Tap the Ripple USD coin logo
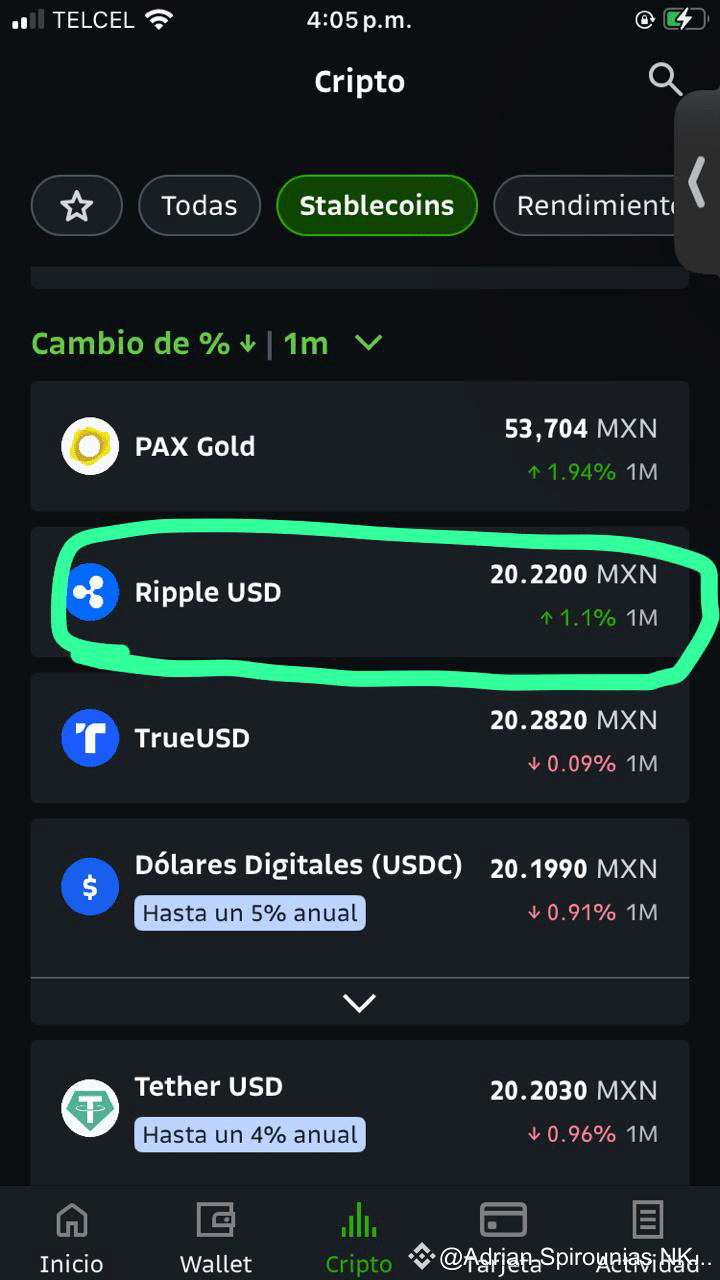Screen dimensions: 720x1280 90,592
